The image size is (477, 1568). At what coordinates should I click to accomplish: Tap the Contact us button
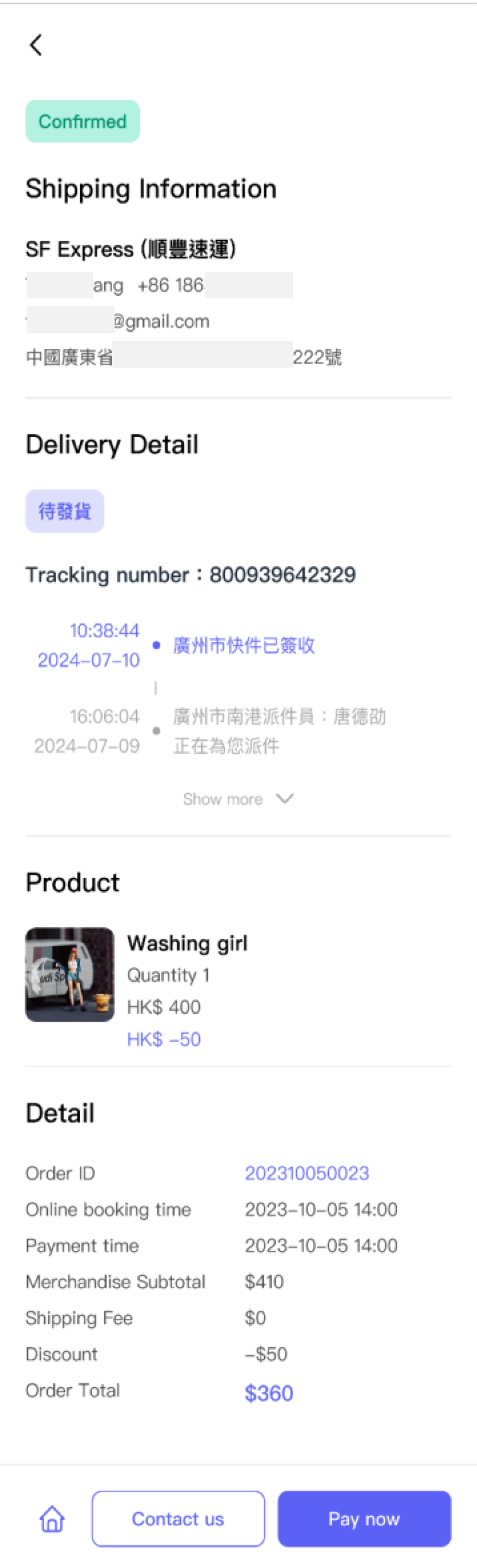click(x=178, y=1518)
